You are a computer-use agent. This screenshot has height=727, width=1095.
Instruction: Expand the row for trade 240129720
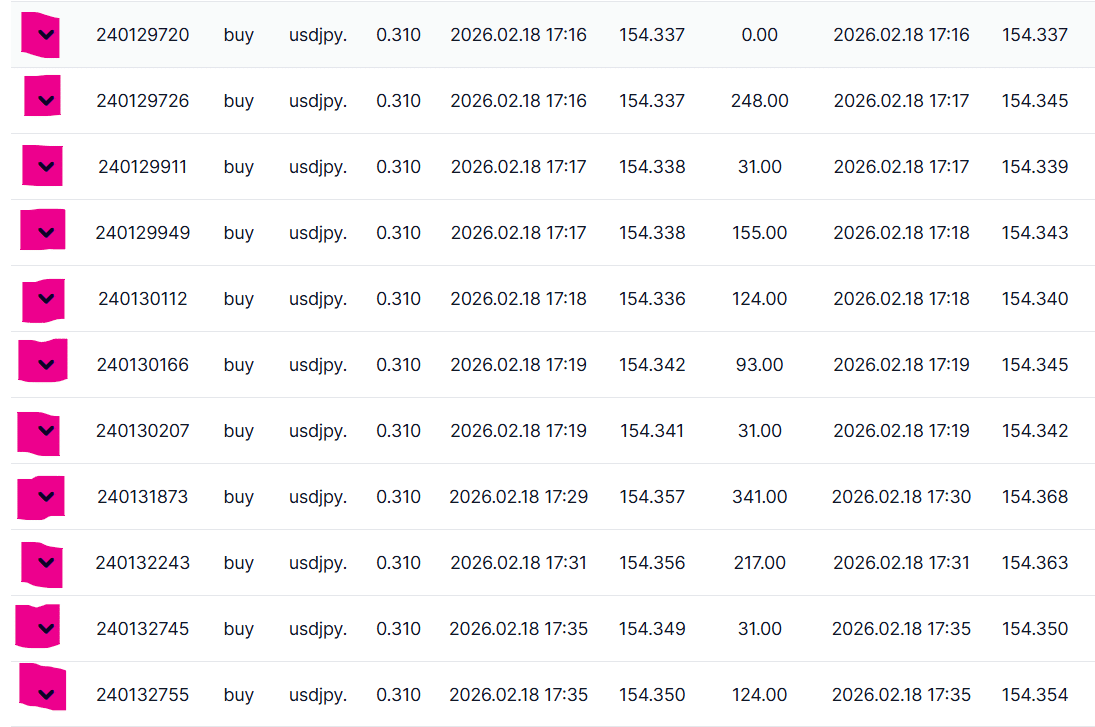coord(43,36)
